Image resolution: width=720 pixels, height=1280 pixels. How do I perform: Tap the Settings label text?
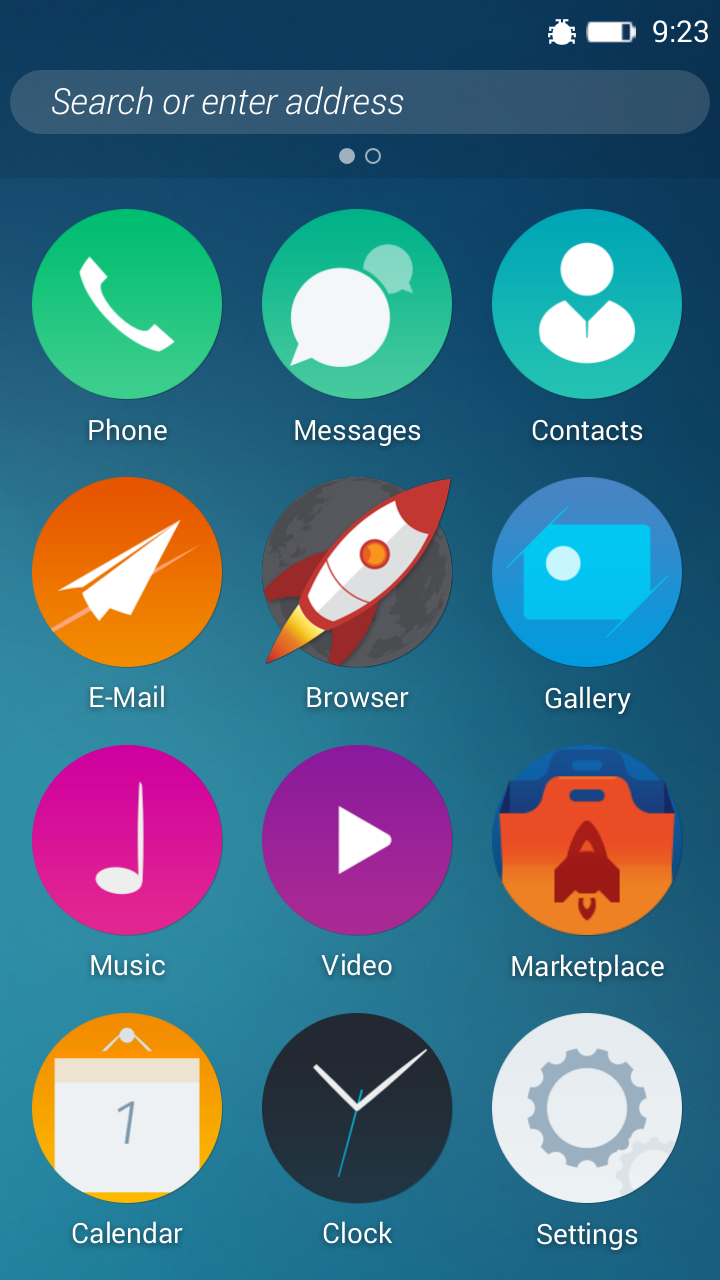click(586, 1234)
